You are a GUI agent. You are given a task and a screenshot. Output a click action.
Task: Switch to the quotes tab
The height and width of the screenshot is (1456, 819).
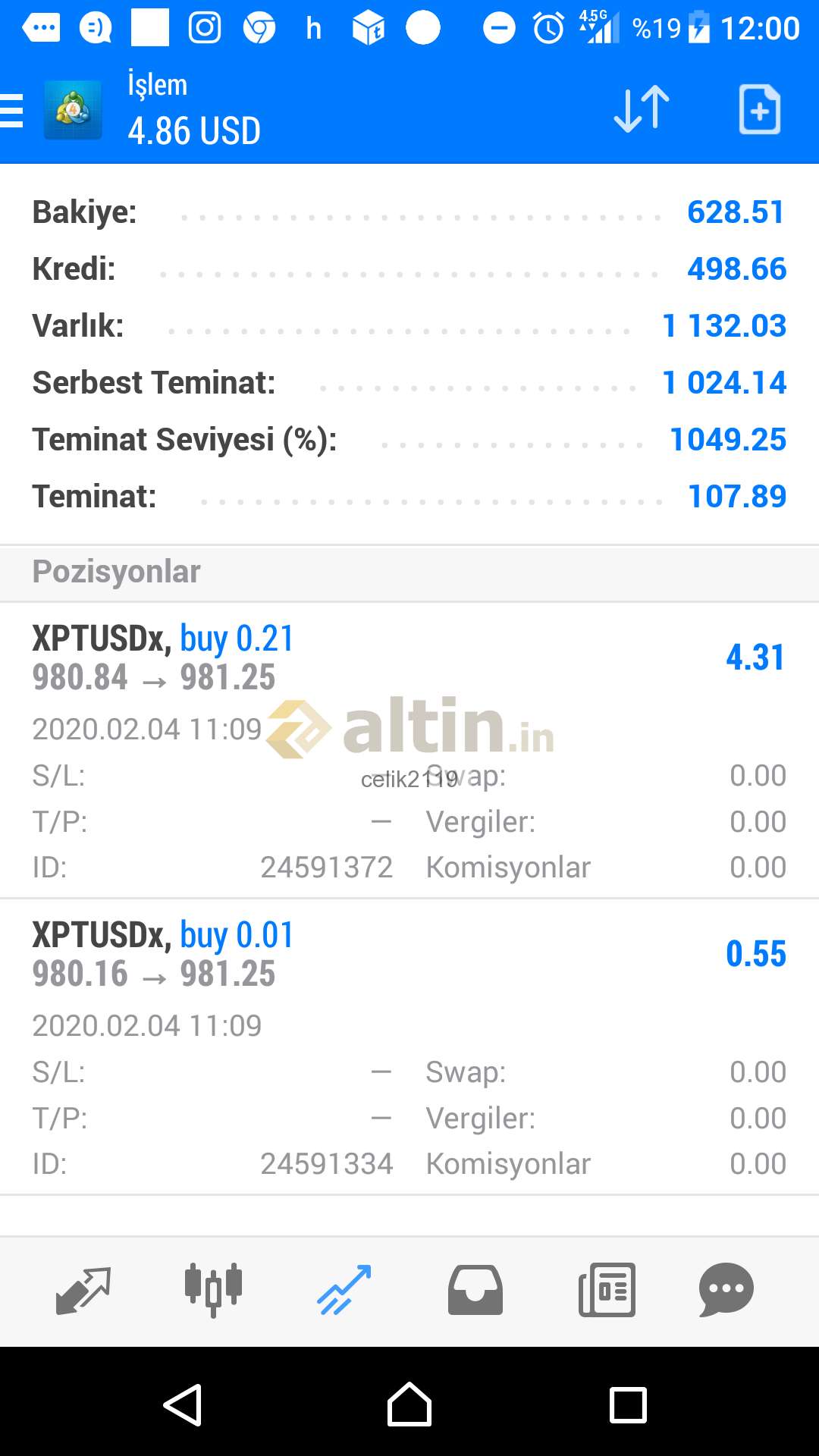83,1290
